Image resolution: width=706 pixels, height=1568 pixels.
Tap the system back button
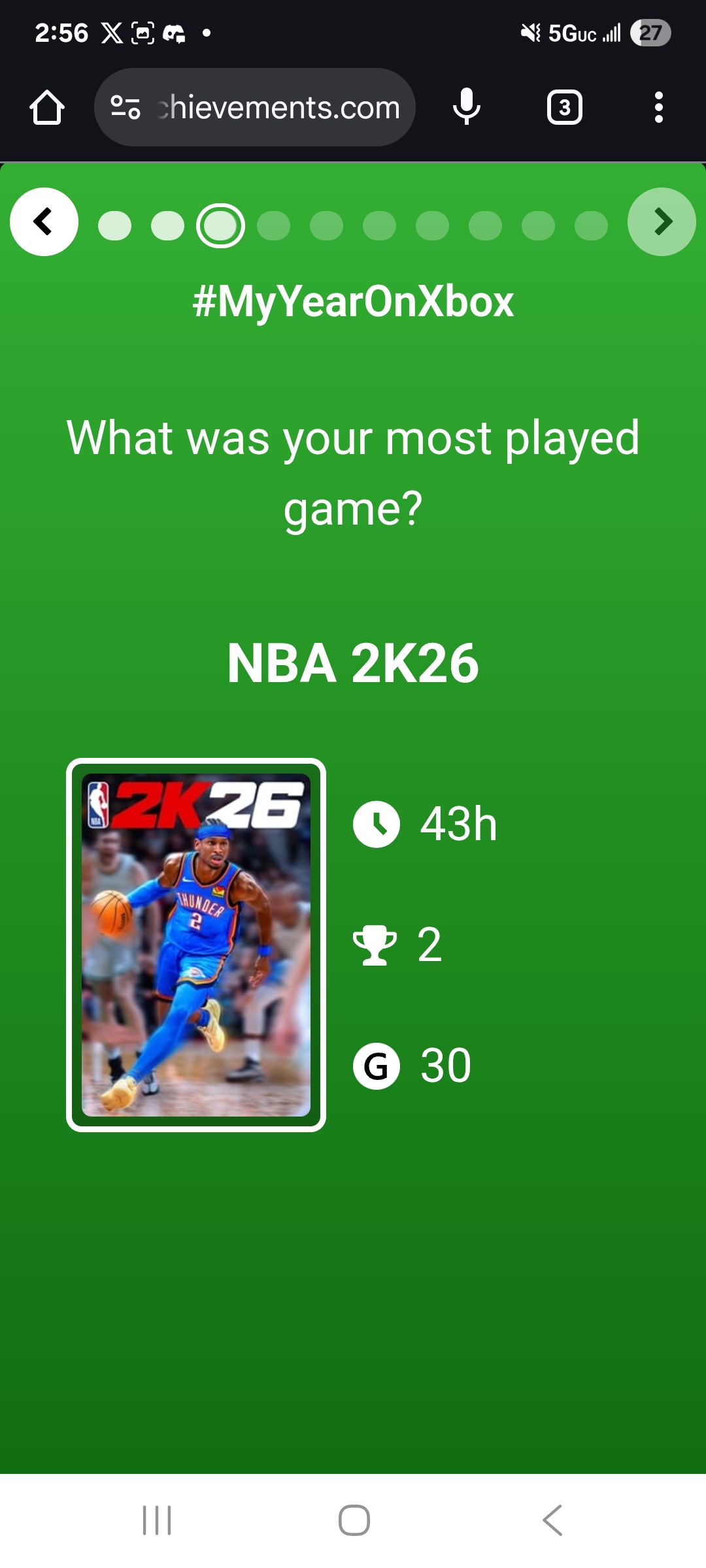click(552, 1520)
